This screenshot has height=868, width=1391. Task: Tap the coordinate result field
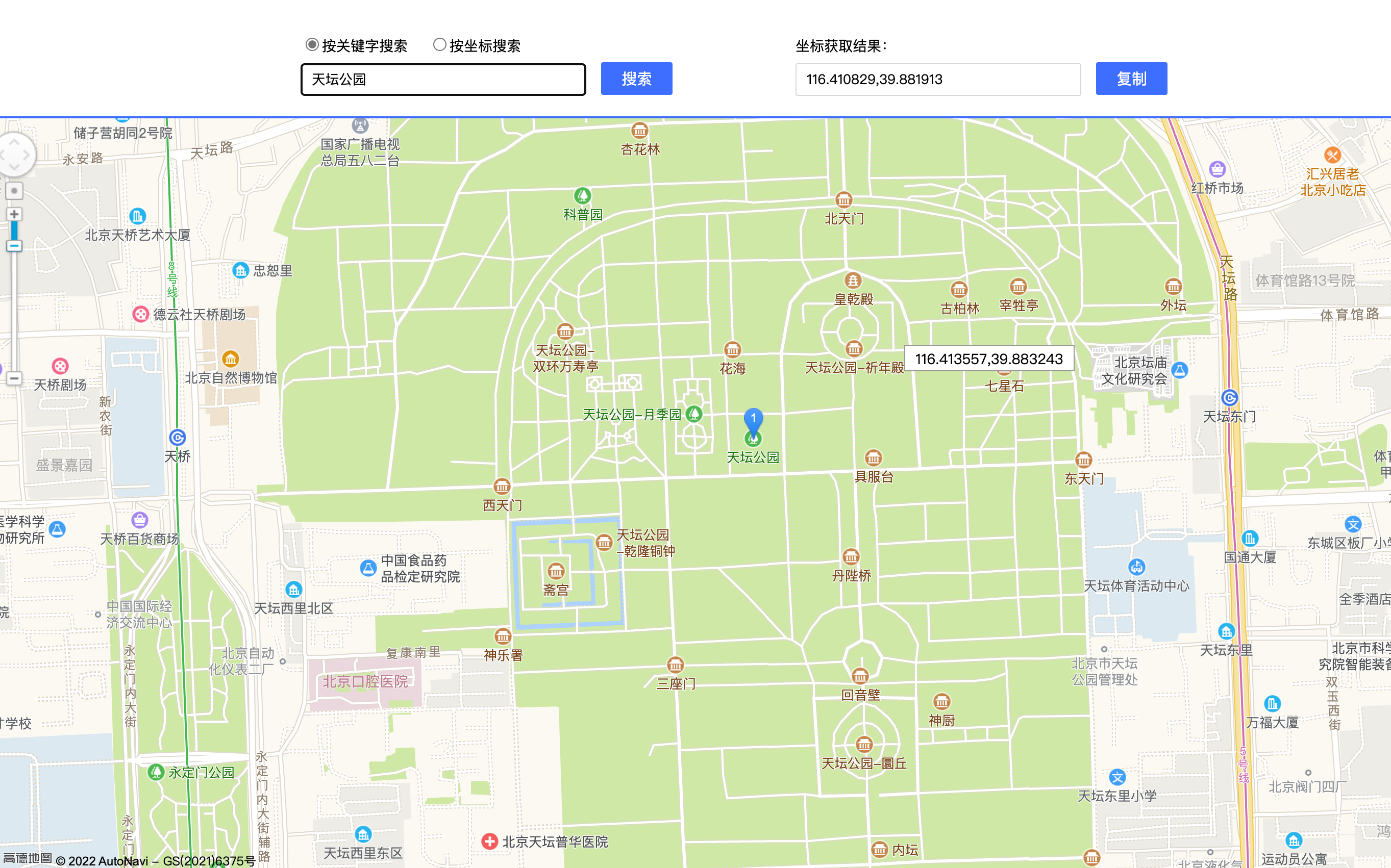point(937,79)
